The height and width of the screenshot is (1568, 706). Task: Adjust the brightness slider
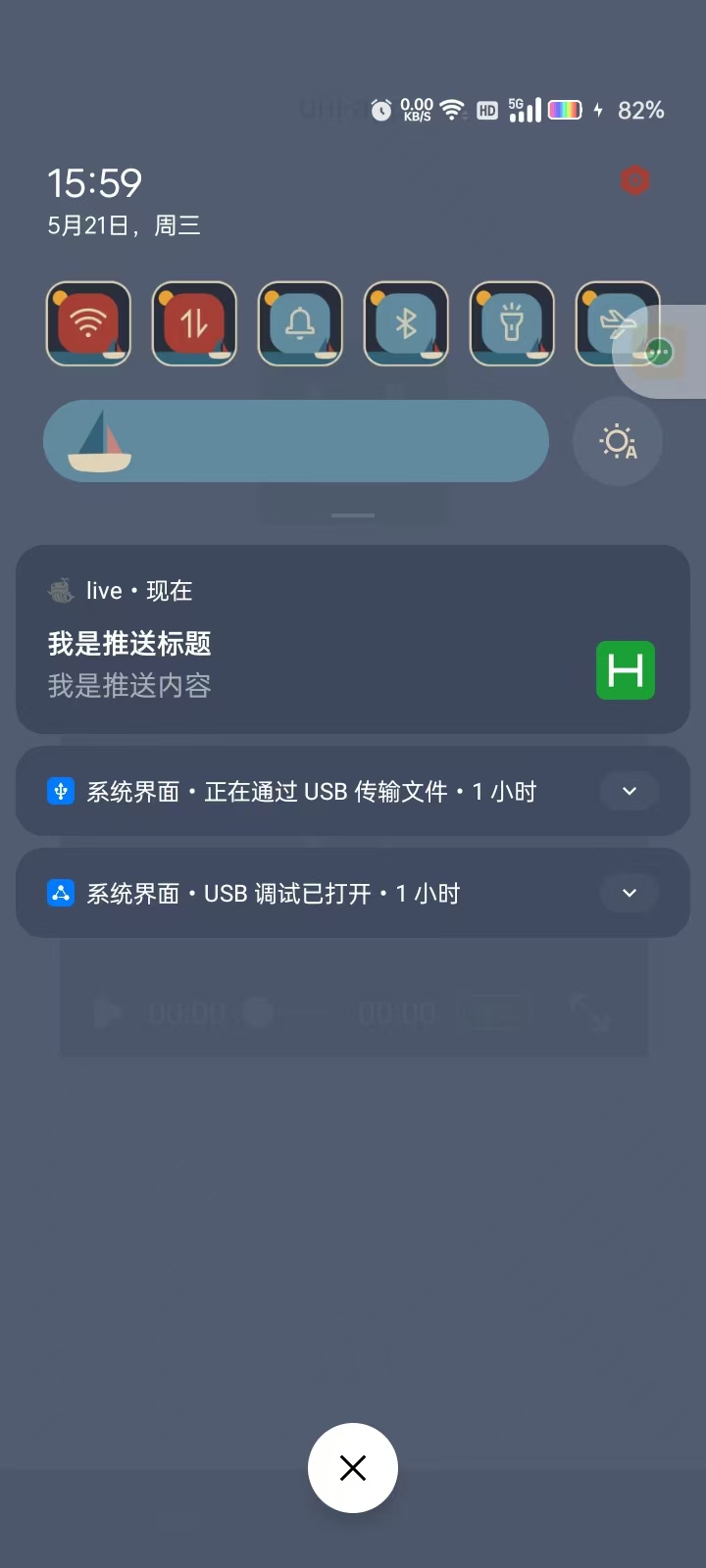294,441
